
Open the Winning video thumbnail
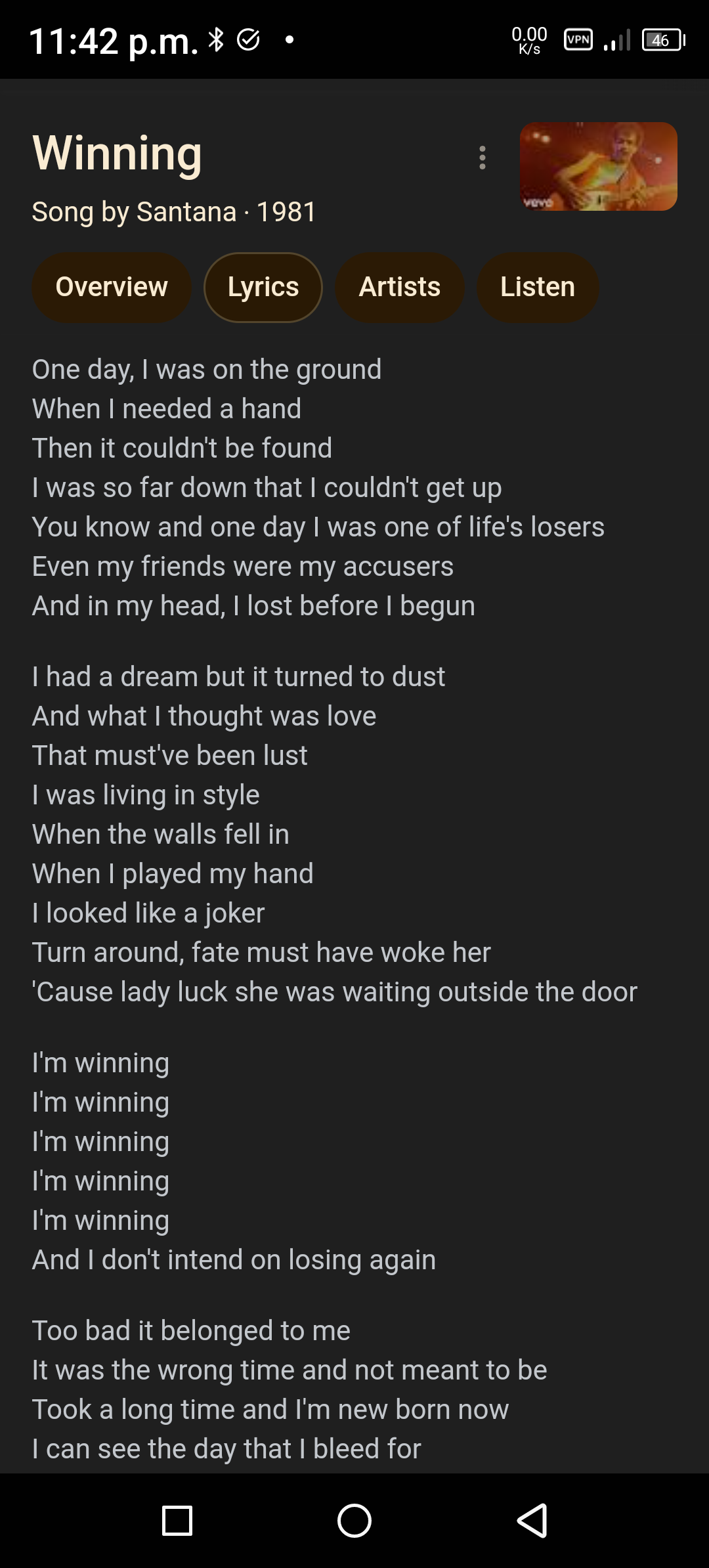coord(598,166)
